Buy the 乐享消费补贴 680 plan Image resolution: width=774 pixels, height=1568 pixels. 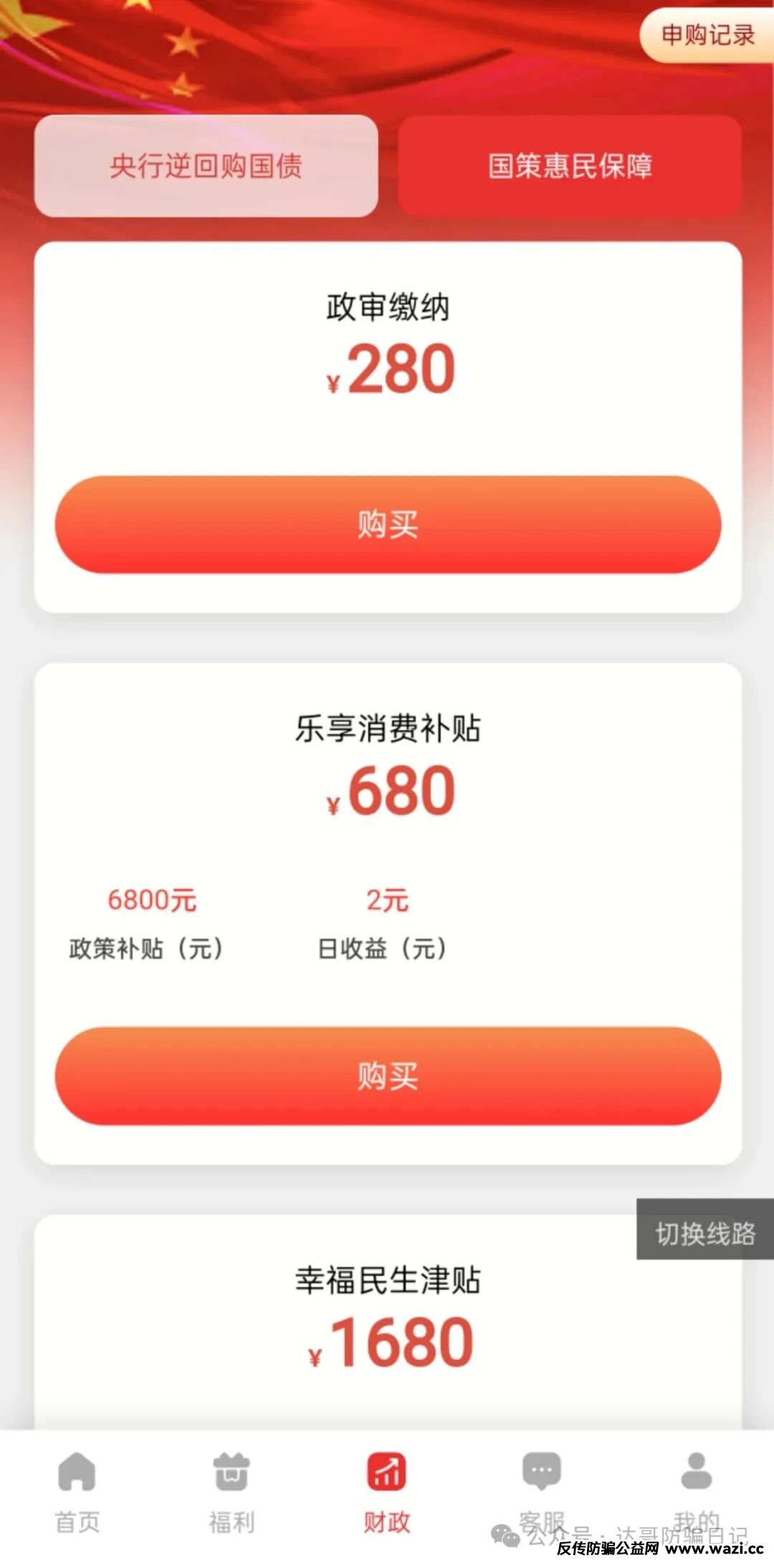coord(388,1076)
